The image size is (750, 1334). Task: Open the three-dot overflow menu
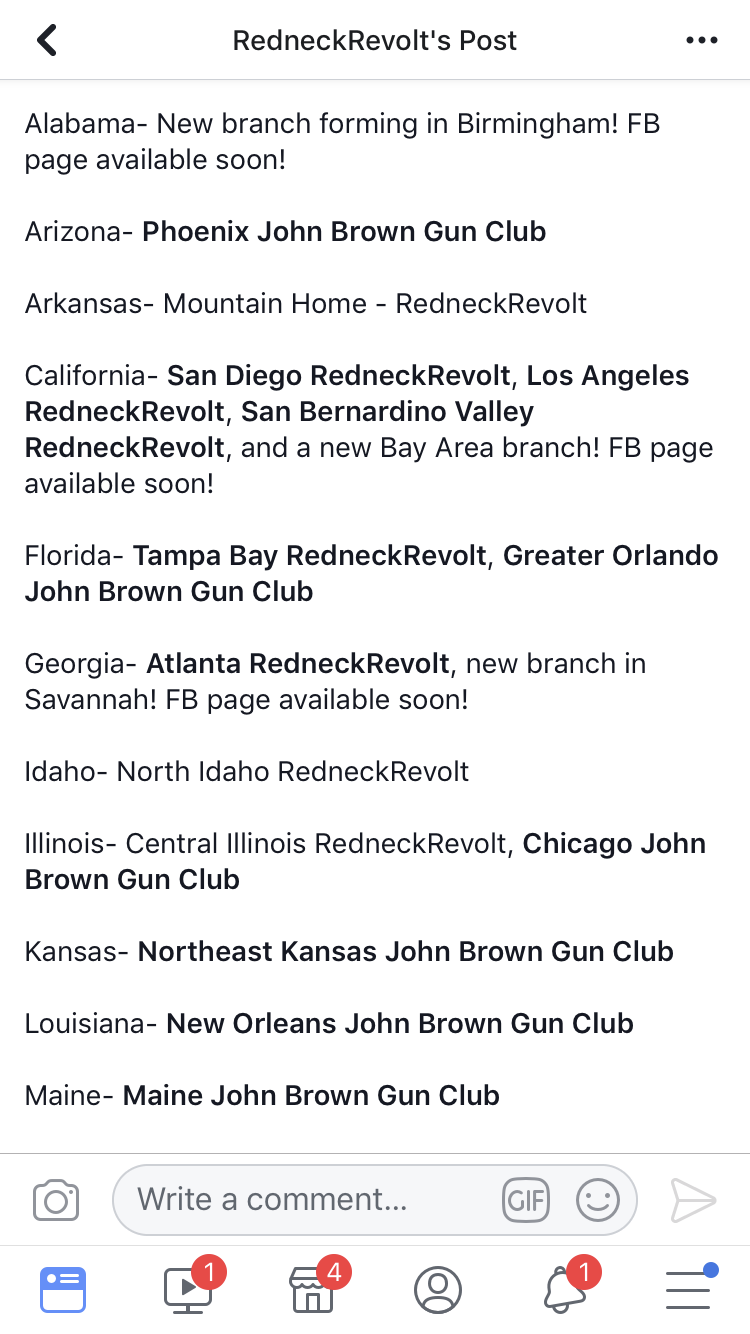click(x=702, y=40)
